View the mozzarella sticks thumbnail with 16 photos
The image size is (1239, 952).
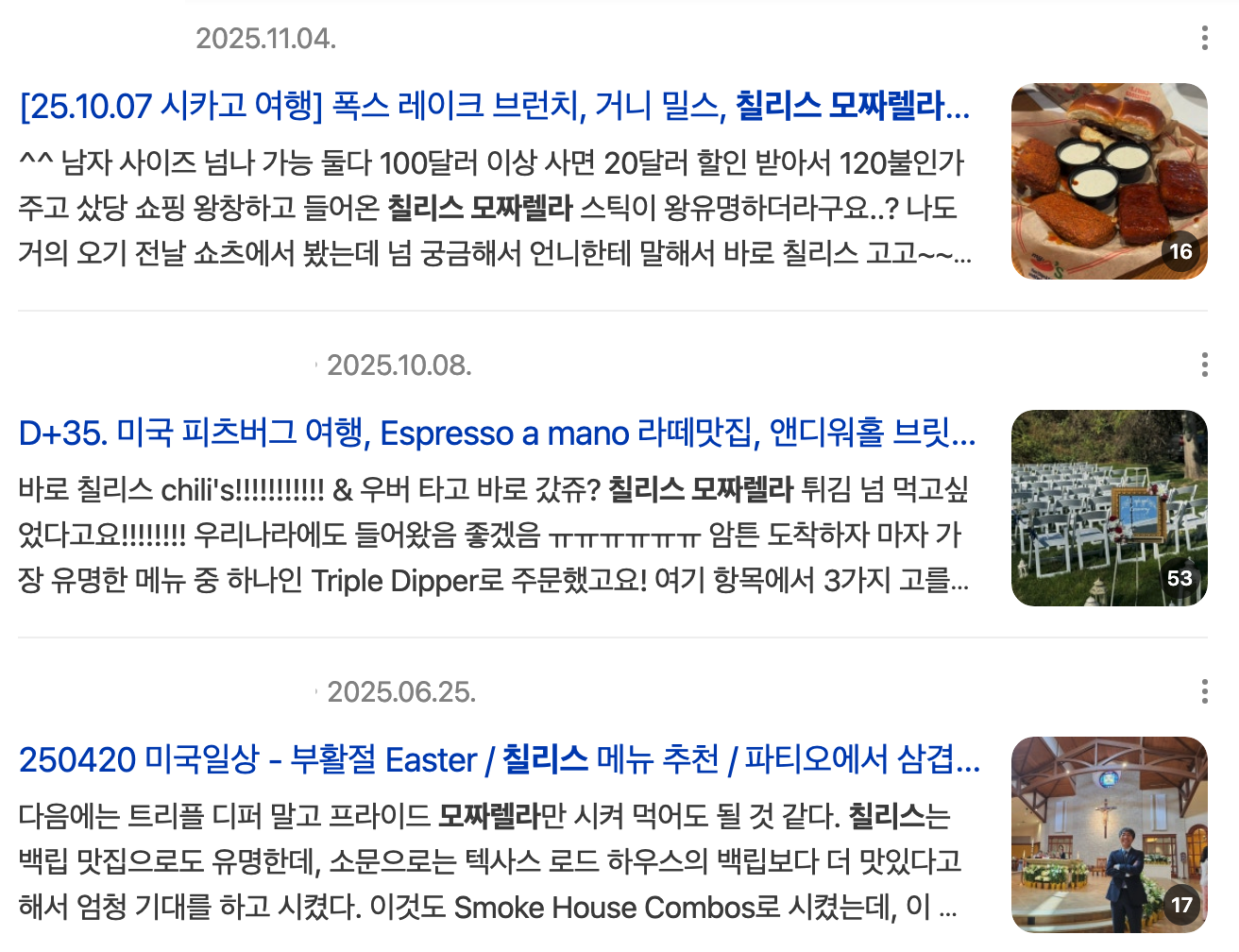(1109, 181)
